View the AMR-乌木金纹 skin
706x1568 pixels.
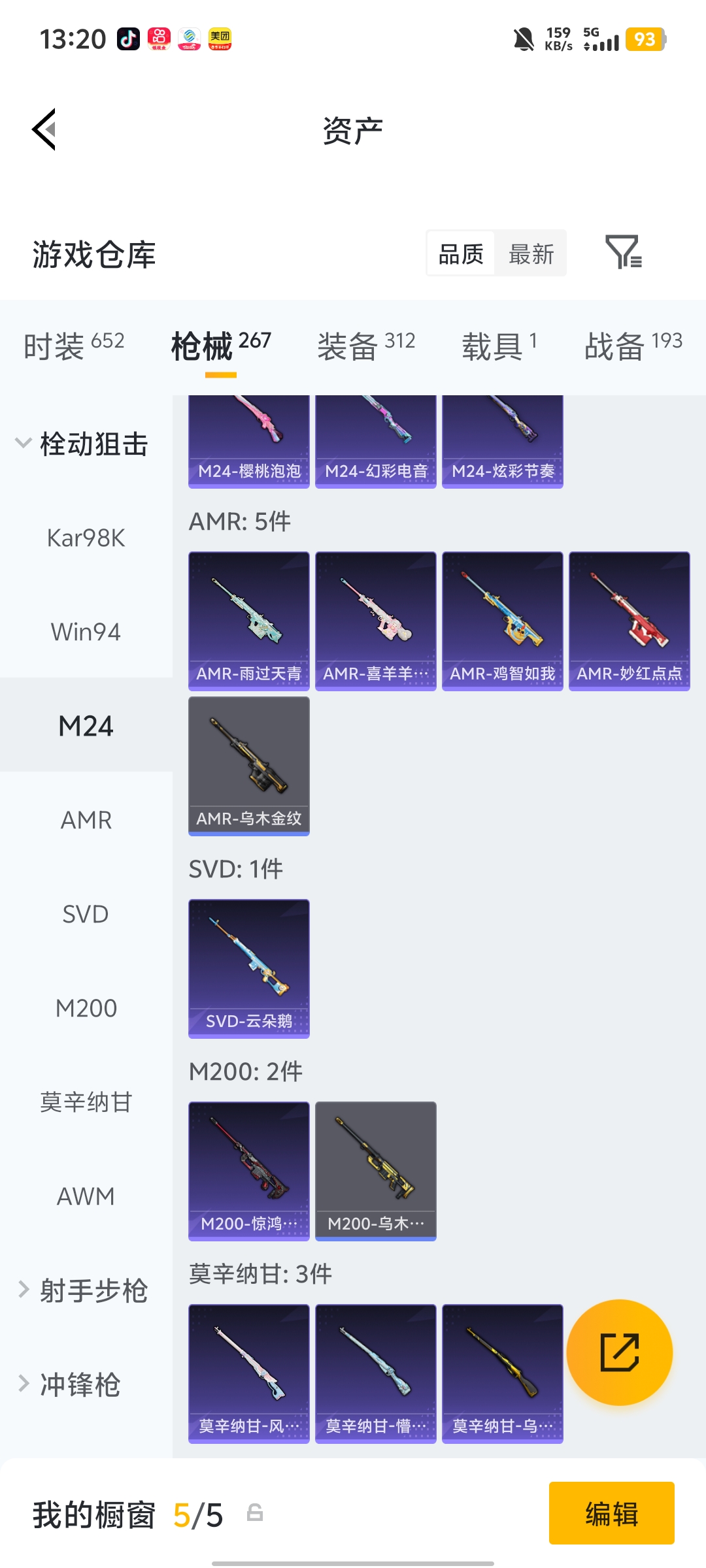pyautogui.click(x=249, y=766)
